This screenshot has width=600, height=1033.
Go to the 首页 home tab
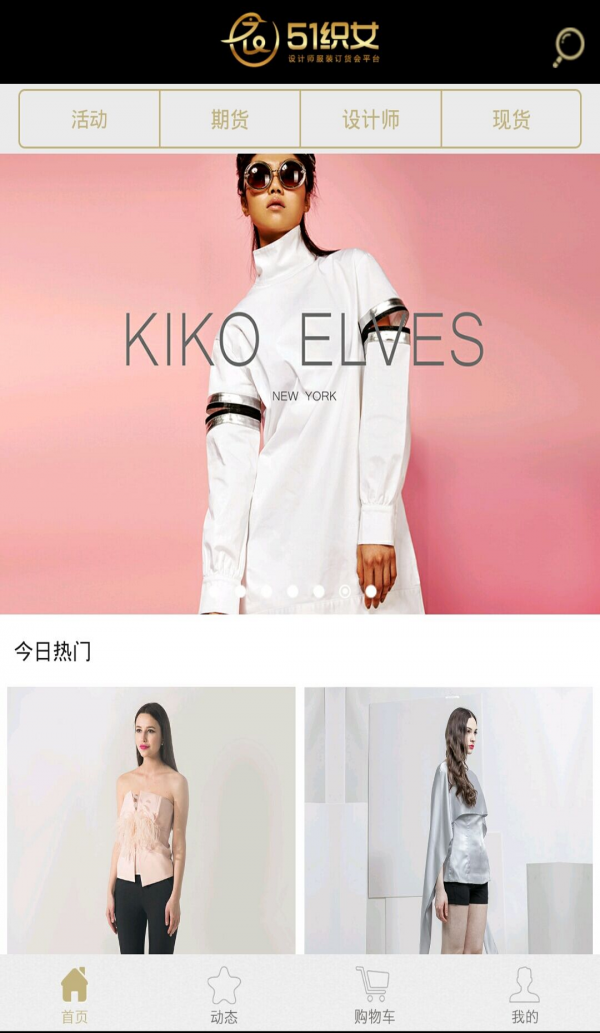pos(75,995)
